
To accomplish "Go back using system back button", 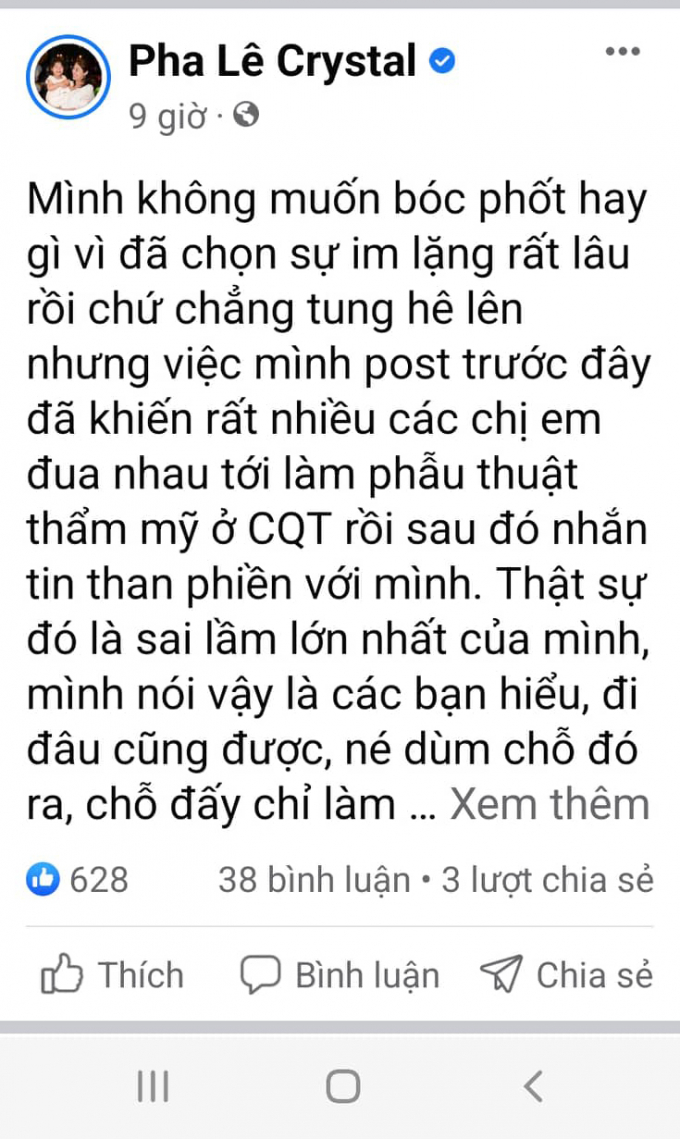I will coord(533,1085).
